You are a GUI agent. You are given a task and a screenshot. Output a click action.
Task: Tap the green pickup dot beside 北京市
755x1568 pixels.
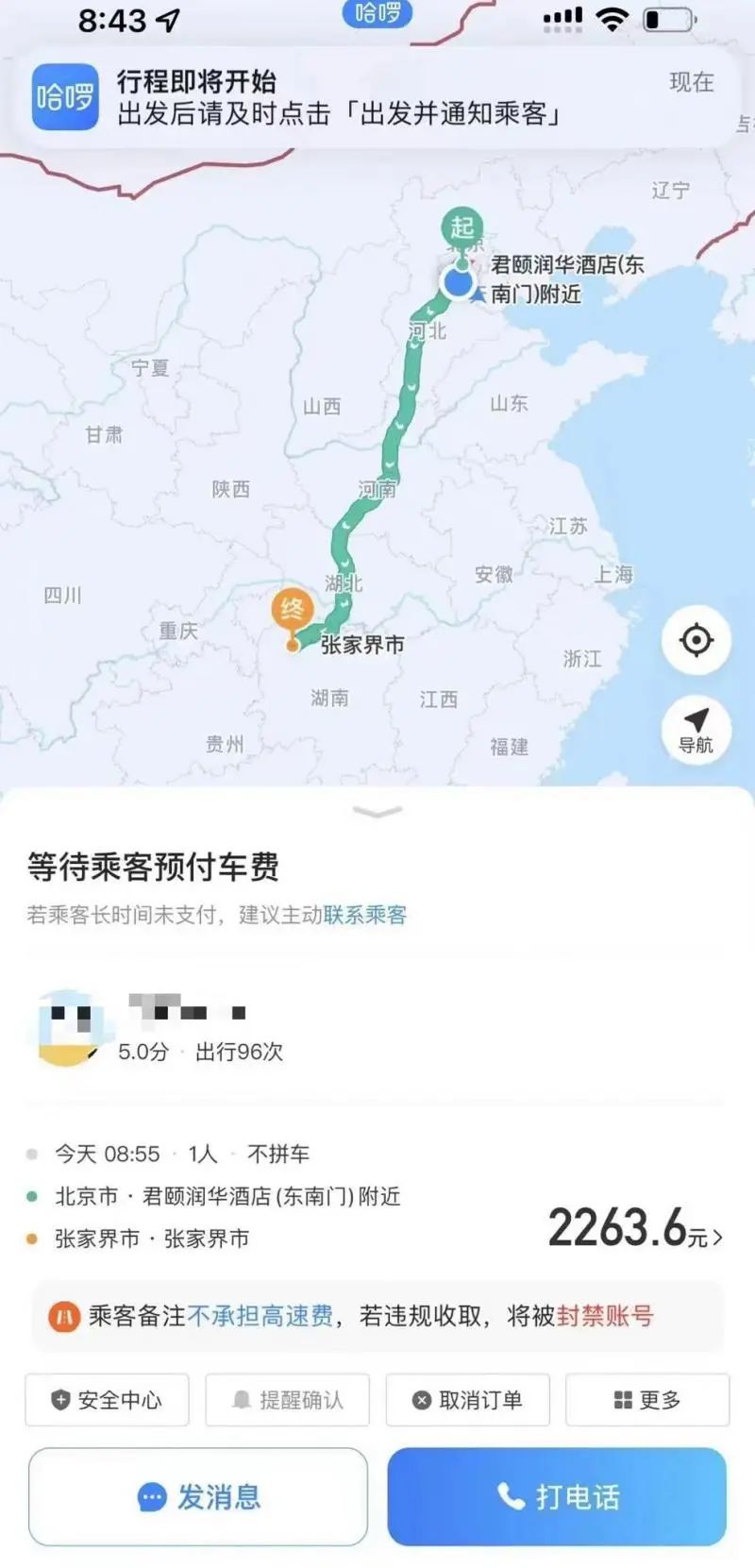pyautogui.click(x=33, y=1195)
